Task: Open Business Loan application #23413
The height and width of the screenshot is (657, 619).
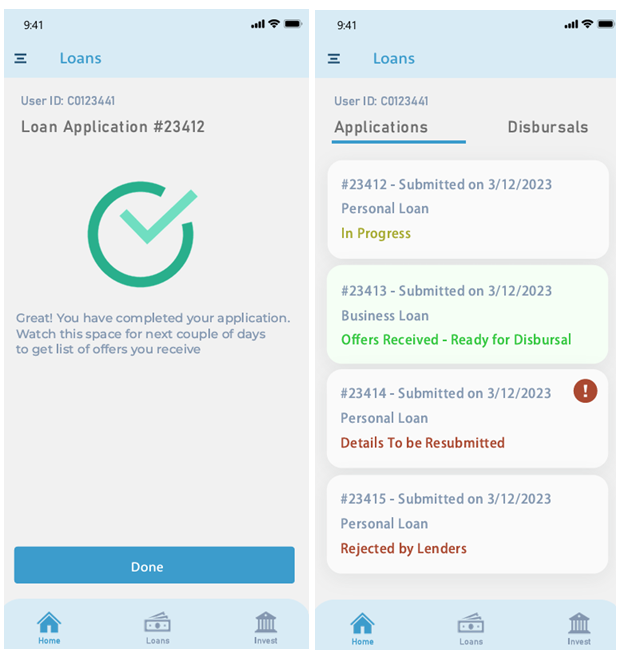Action: click(468, 314)
